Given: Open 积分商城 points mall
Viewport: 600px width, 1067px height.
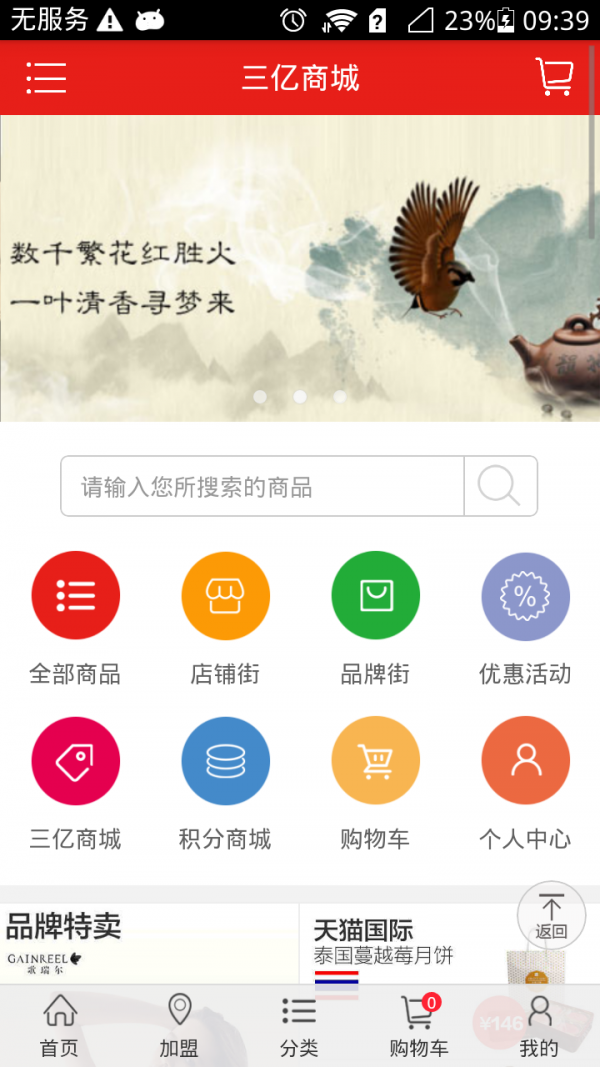Looking at the screenshot, I should 225,761.
